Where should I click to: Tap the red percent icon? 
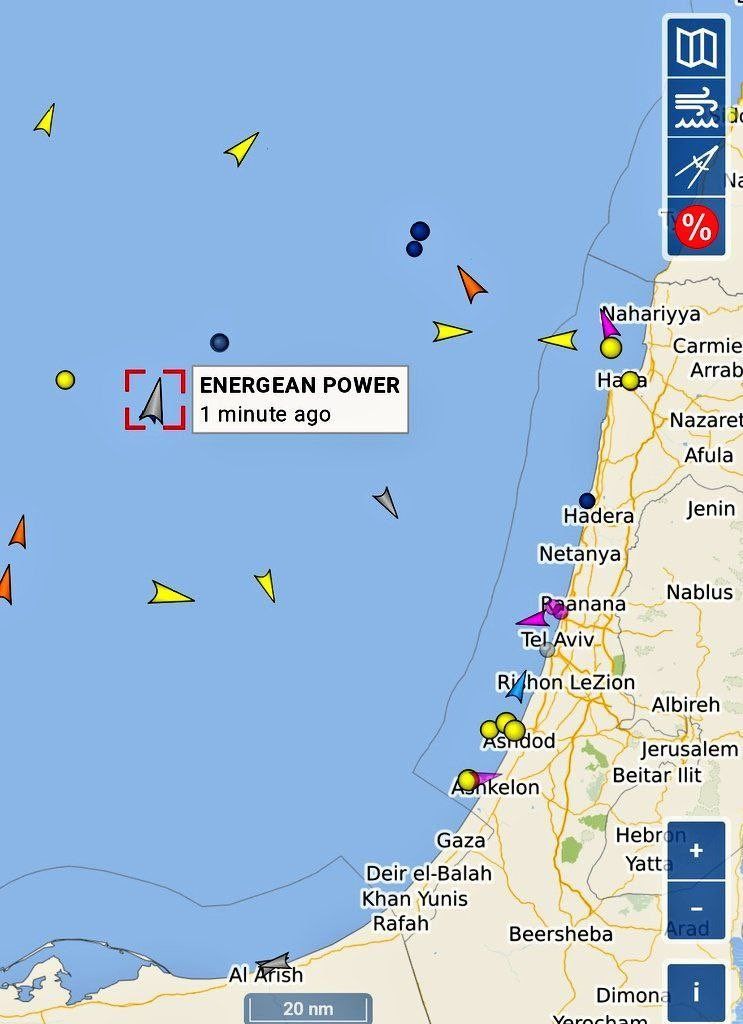[697, 228]
